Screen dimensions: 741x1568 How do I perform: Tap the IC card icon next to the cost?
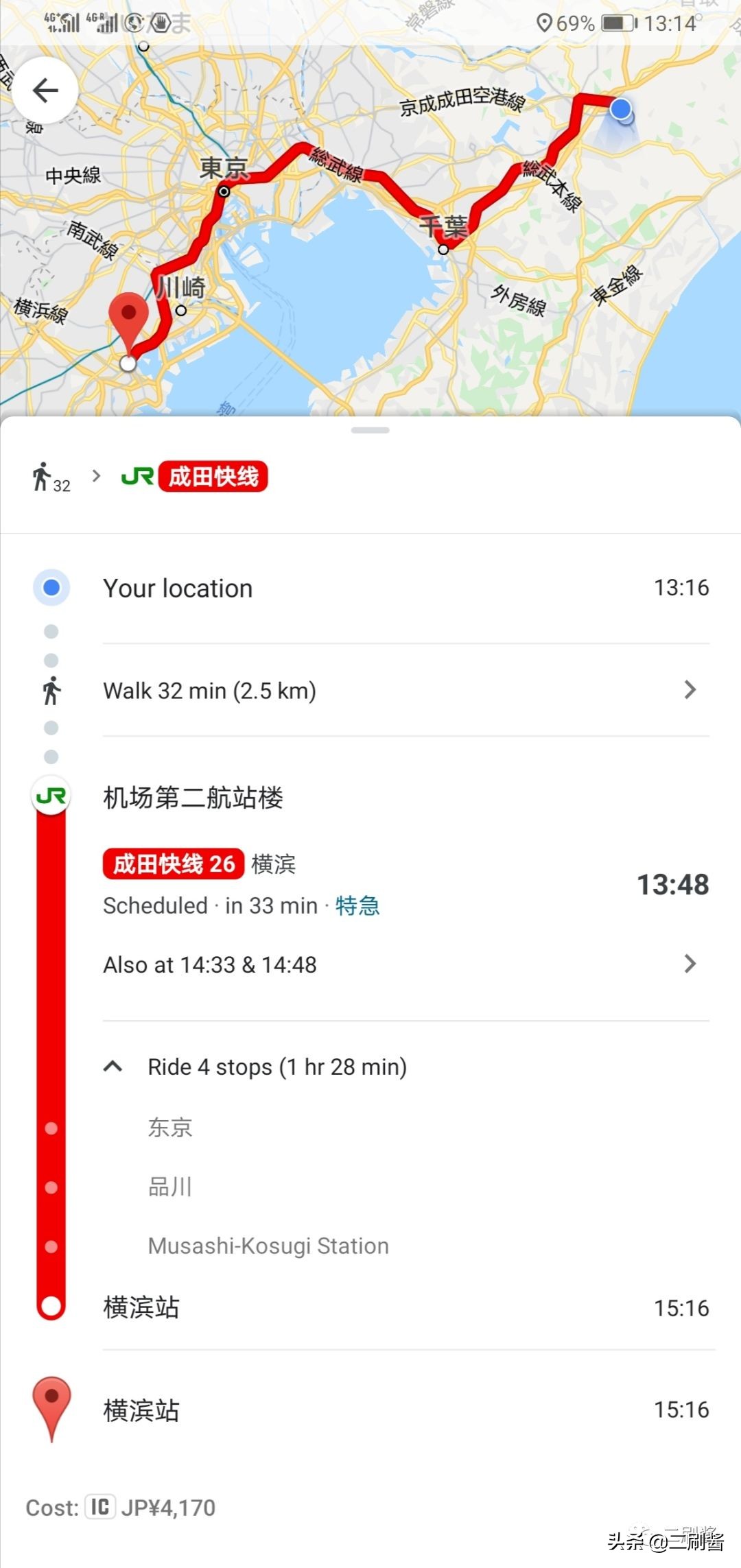click(100, 1508)
